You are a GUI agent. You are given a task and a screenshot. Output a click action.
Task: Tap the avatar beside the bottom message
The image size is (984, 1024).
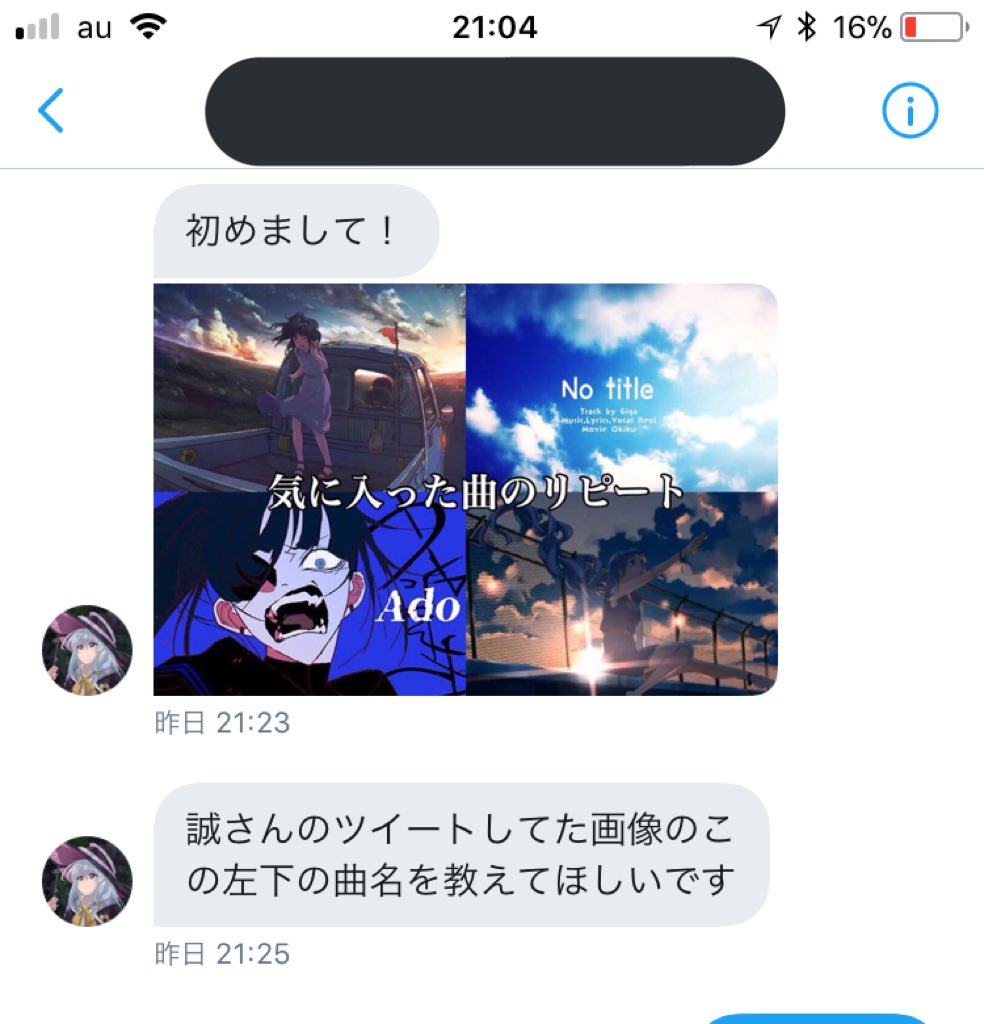86,879
